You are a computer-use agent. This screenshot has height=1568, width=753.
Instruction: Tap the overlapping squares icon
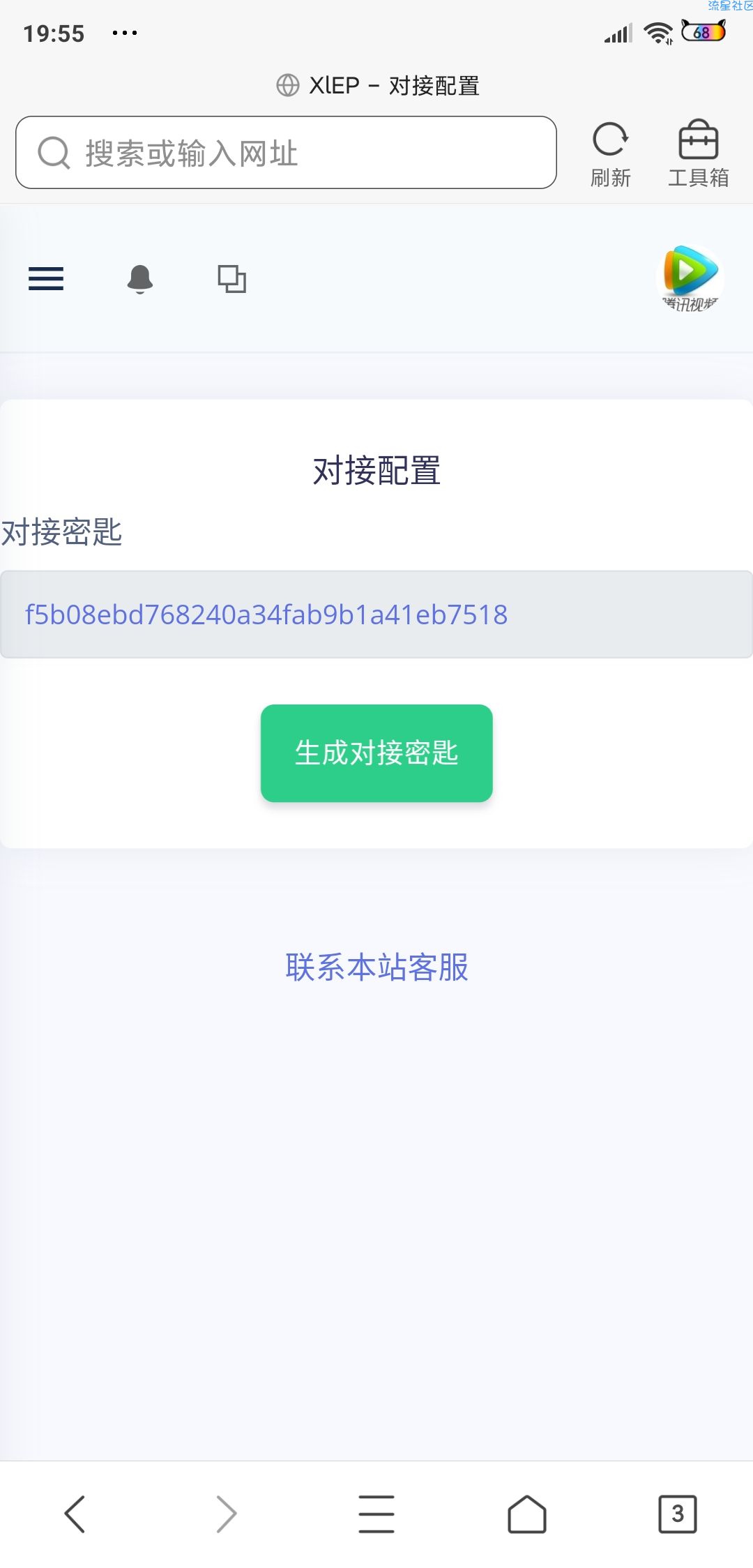pos(231,279)
